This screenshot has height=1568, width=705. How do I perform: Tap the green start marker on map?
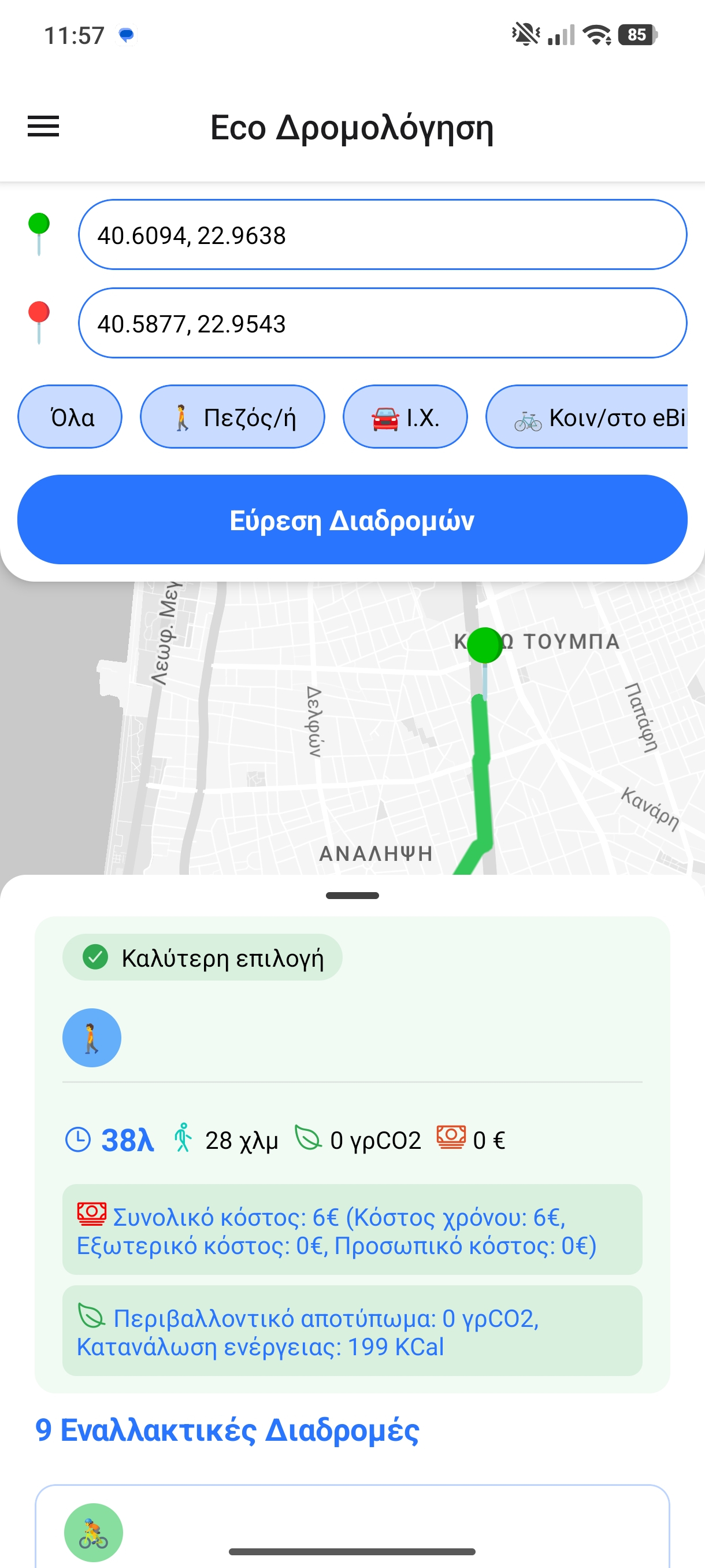485,646
